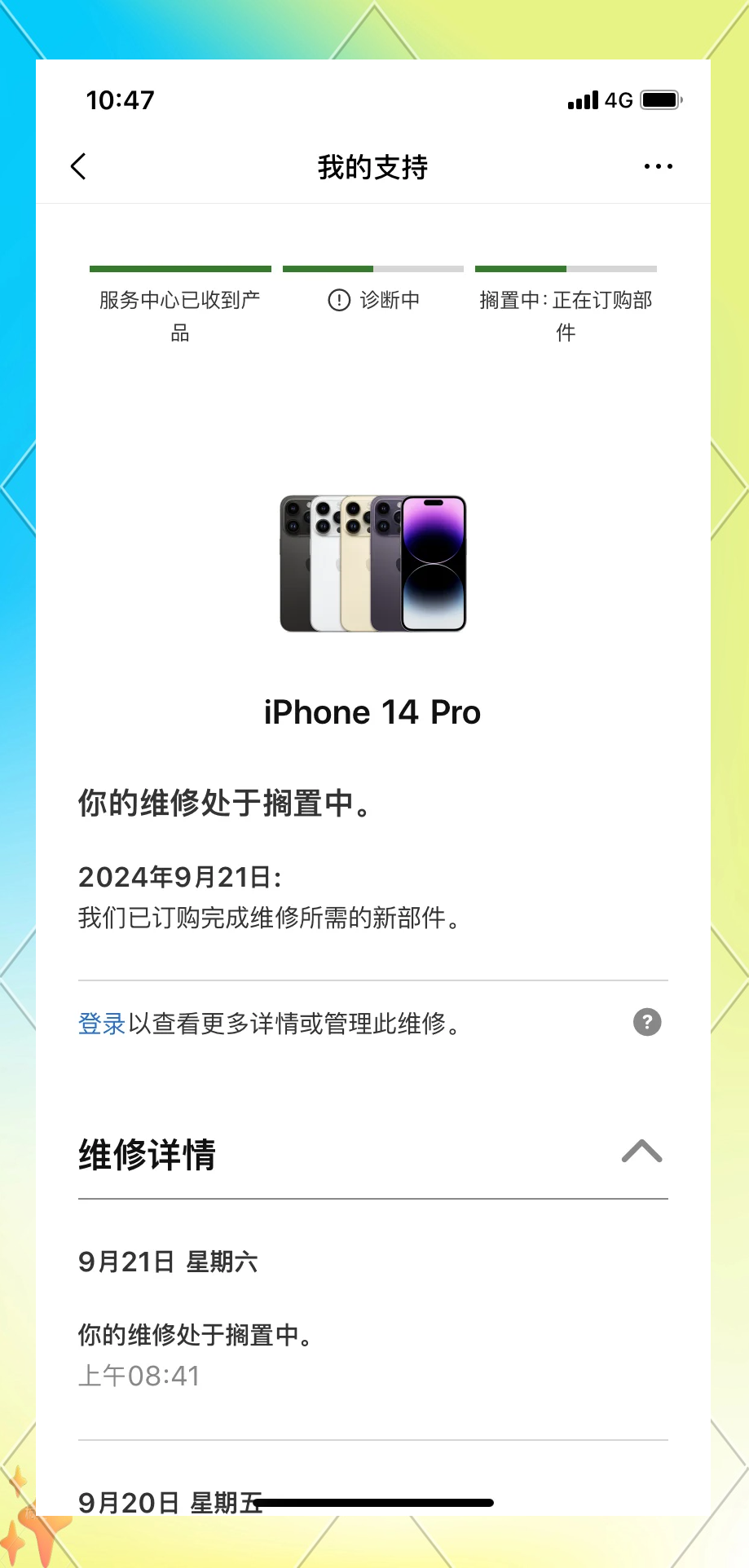Collapse the 维修详情 section
The width and height of the screenshot is (749, 1568).
641,1152
